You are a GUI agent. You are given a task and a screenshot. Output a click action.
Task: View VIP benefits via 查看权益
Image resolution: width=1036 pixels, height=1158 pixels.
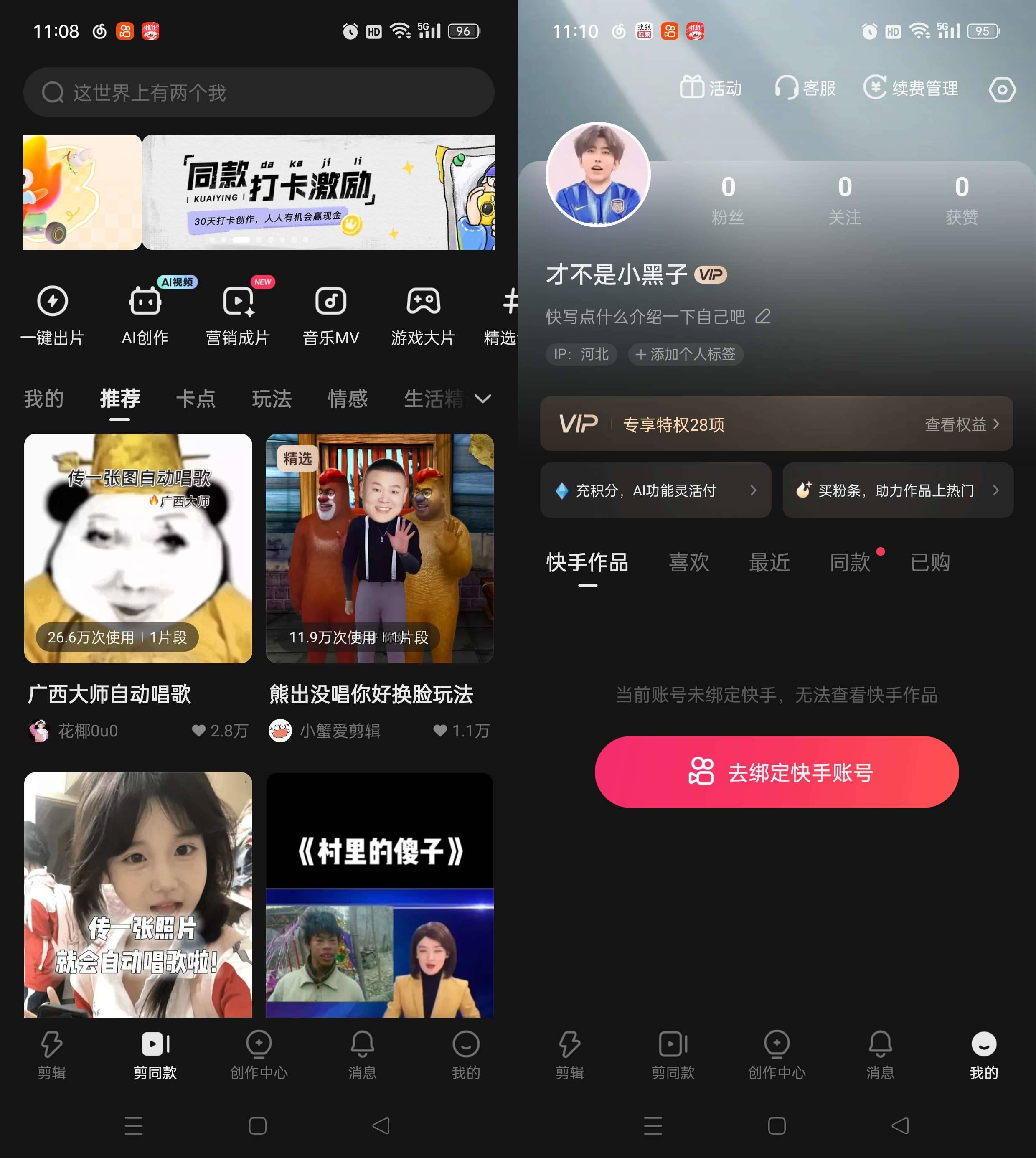tap(961, 424)
